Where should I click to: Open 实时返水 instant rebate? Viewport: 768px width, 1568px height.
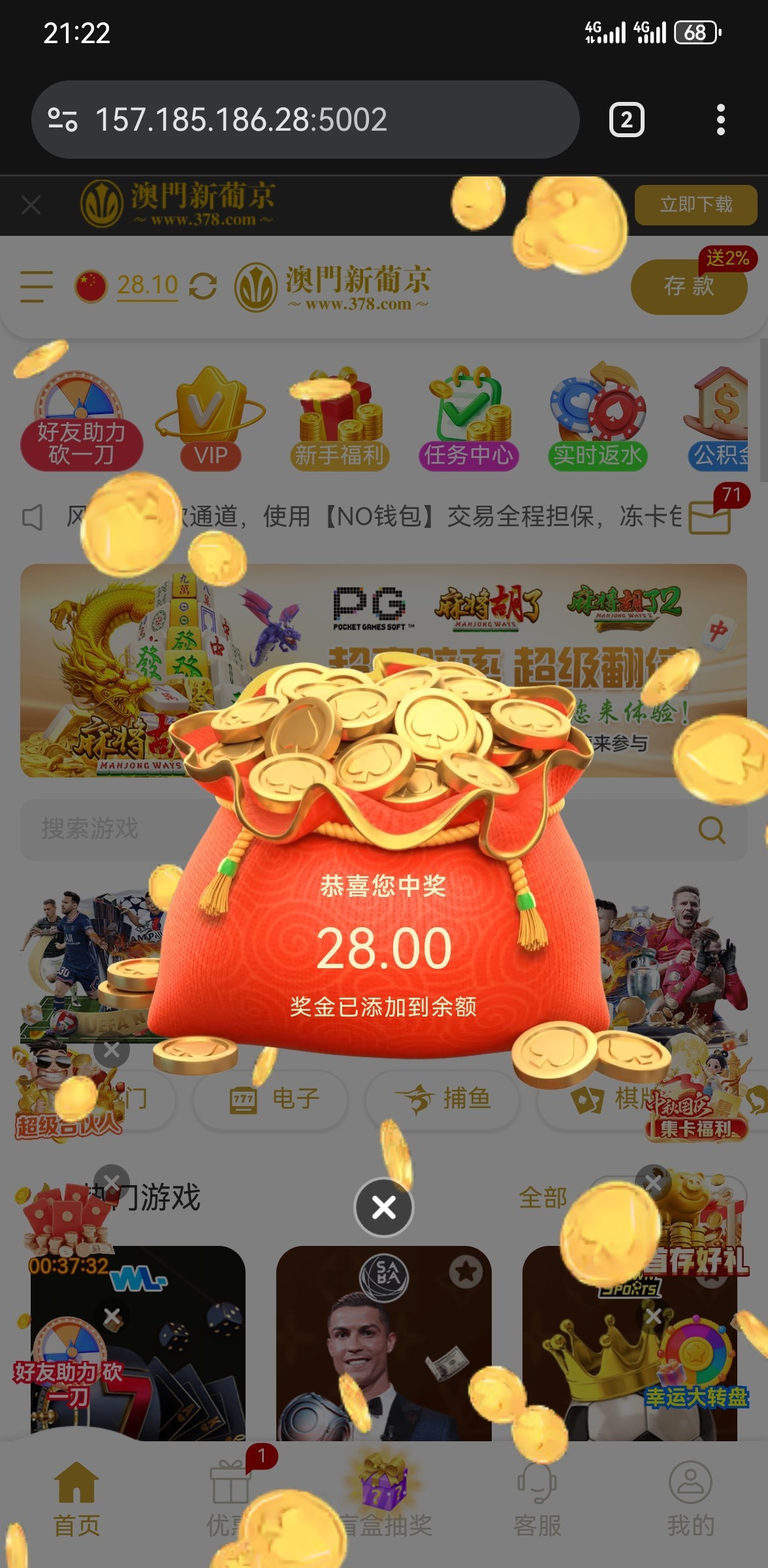click(598, 419)
